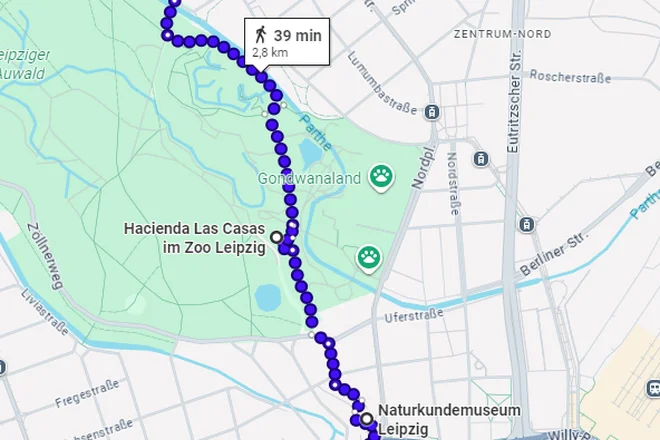This screenshot has height=440, width=660.
Task: Open the Naturkundemuseum Leipzig place marker
Action: (x=367, y=418)
